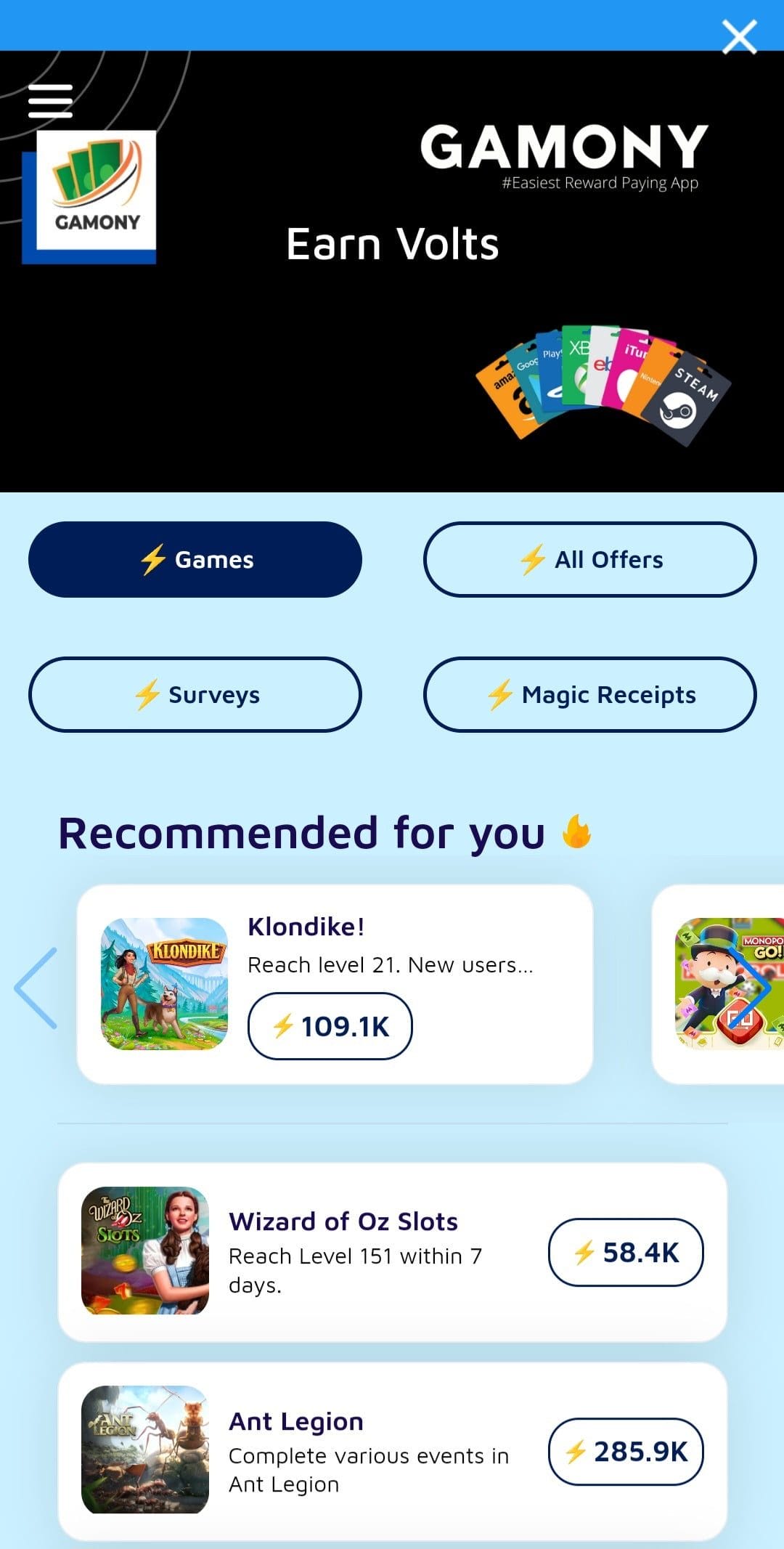Open the Ant Legion offer
The width and height of the screenshot is (784, 1549).
coord(392,1451)
